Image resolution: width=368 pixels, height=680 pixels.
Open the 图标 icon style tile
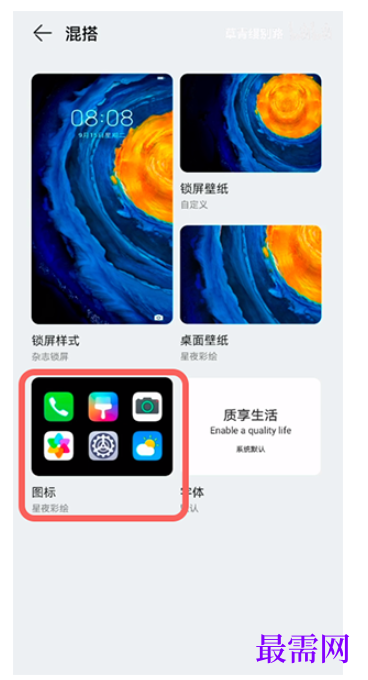(x=102, y=427)
